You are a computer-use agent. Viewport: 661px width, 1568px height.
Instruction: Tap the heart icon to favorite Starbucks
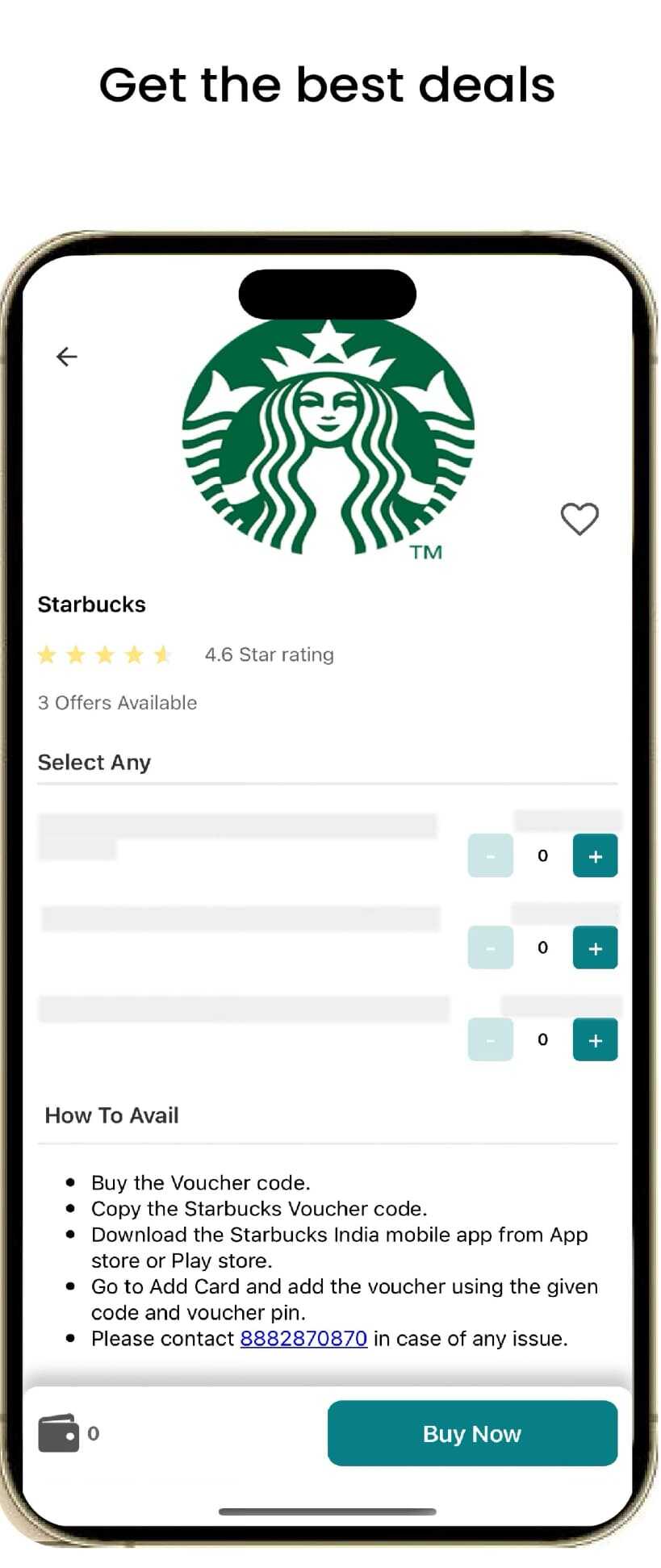tap(579, 519)
